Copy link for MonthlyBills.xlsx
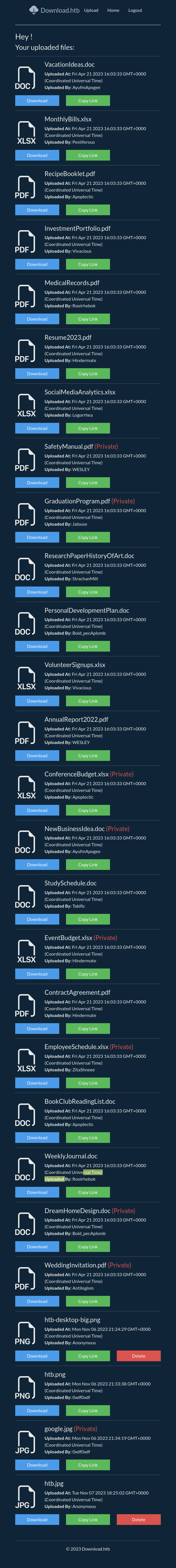176x1568 pixels. [x=88, y=155]
